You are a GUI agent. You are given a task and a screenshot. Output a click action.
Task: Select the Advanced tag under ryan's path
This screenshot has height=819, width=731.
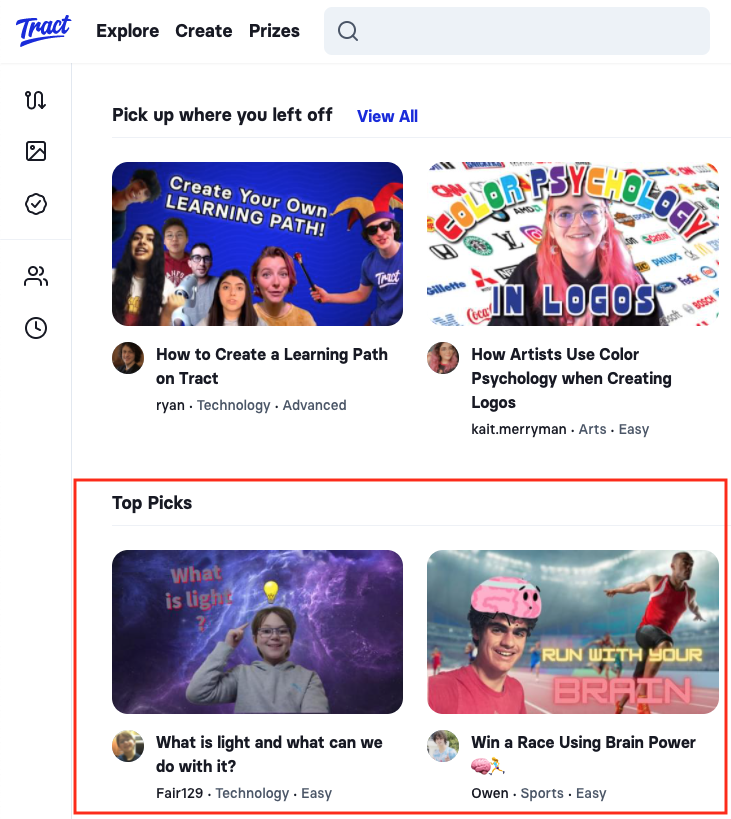314,405
